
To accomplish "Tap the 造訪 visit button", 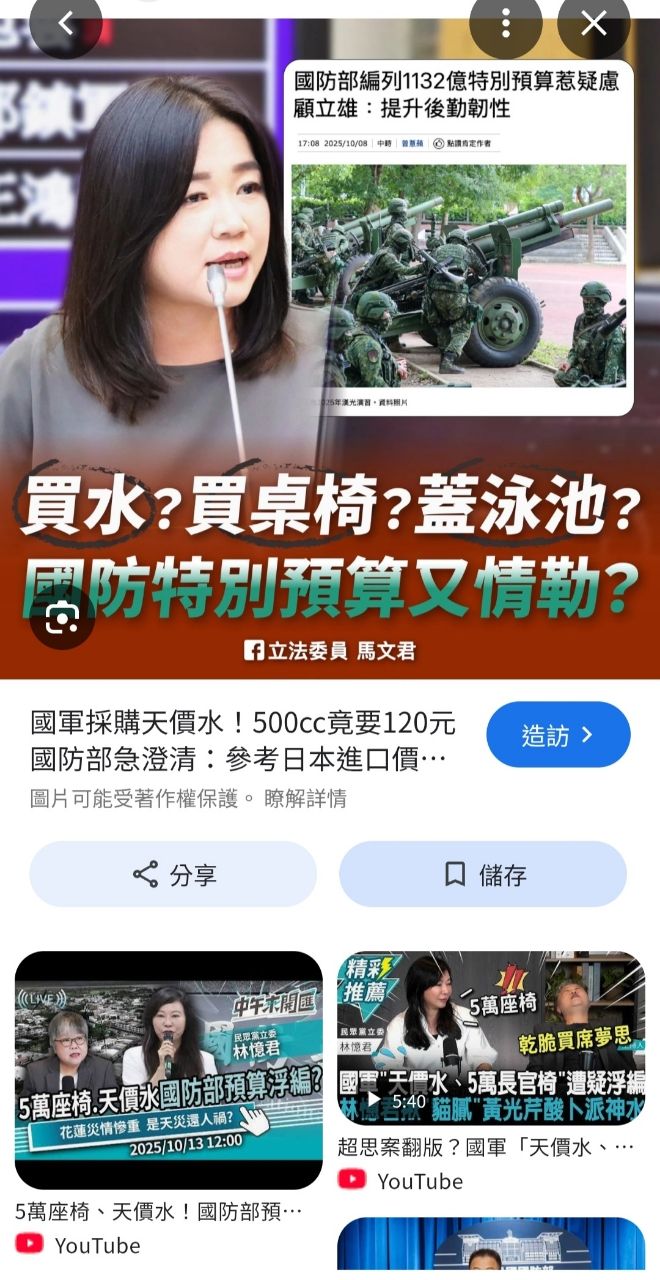I will click(x=558, y=735).
